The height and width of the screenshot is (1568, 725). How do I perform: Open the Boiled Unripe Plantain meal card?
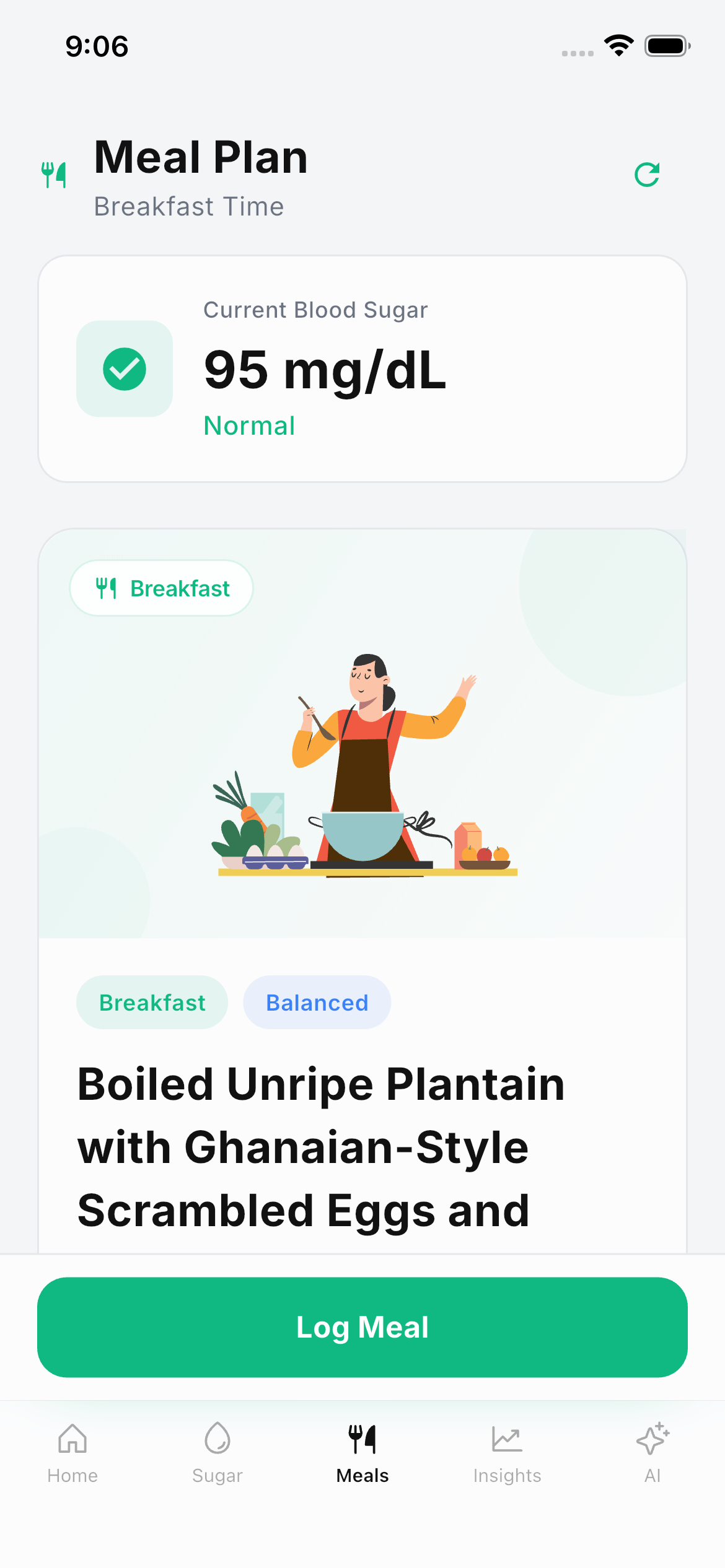coord(321,1146)
